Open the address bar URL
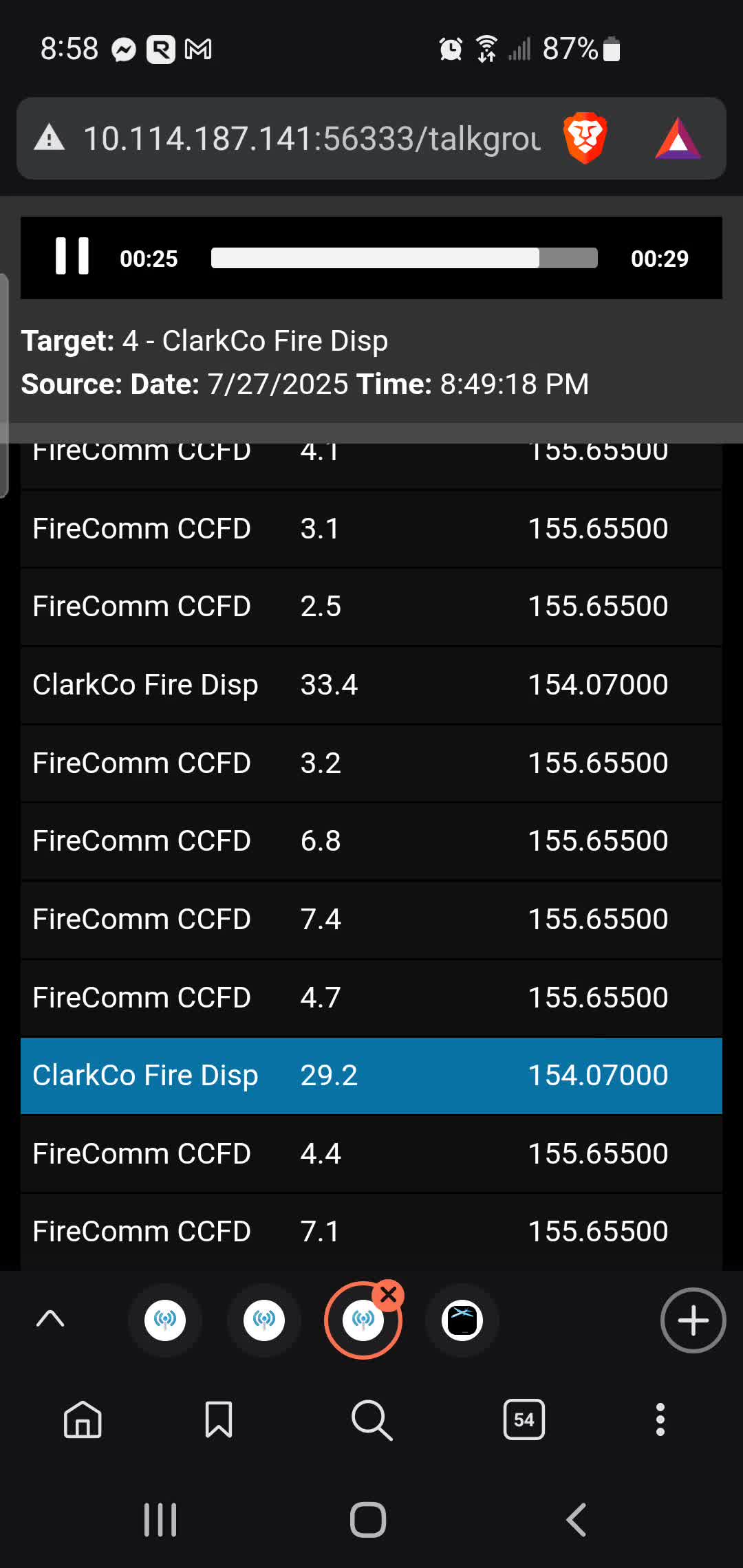743x1568 pixels. [x=311, y=139]
